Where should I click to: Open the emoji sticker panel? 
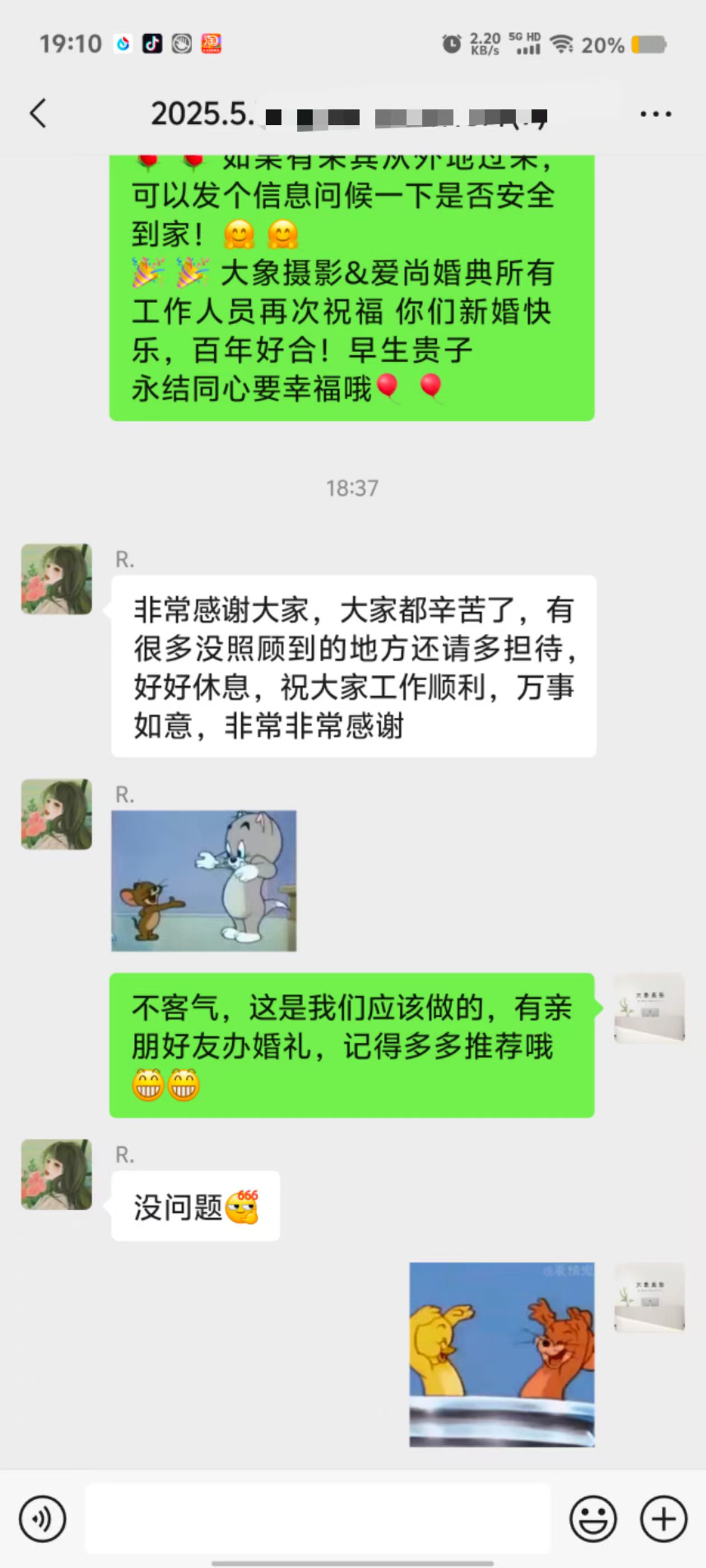(x=593, y=1519)
